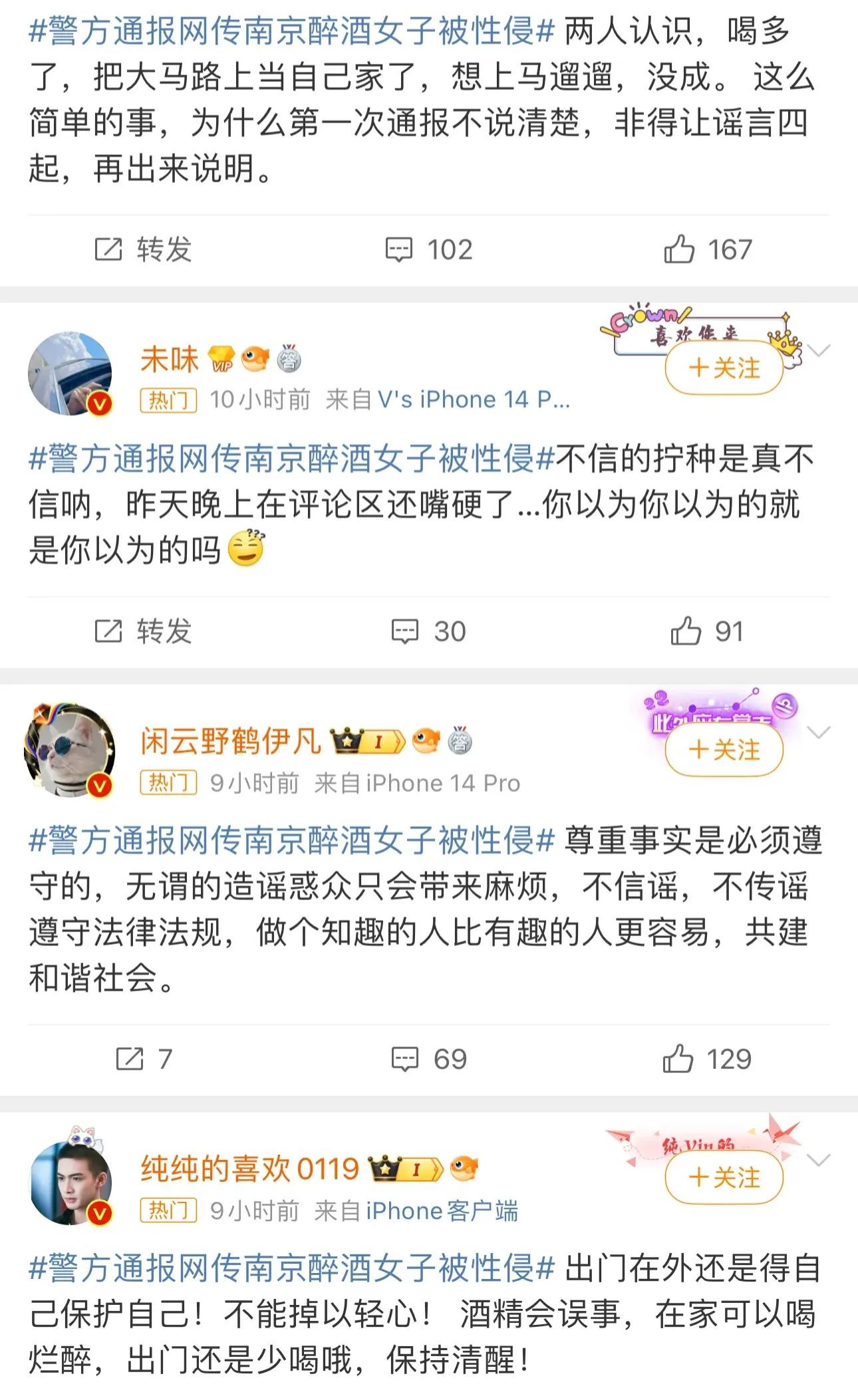Viewport: 858px width, 1400px height.
Task: Like 闲云野鹤伊凡's post with 129 likes
Action: coord(706,1059)
